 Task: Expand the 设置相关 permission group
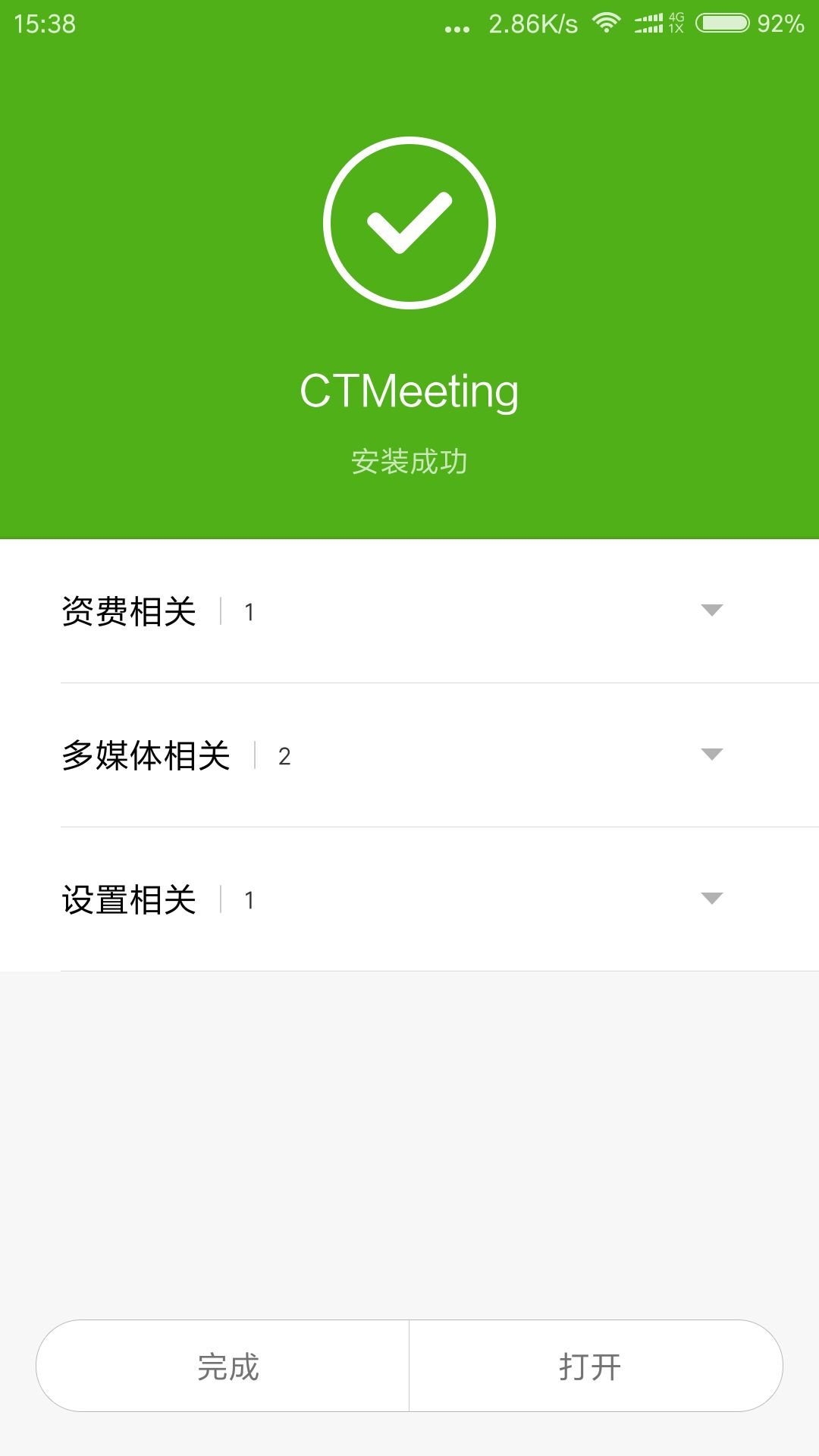(409, 899)
